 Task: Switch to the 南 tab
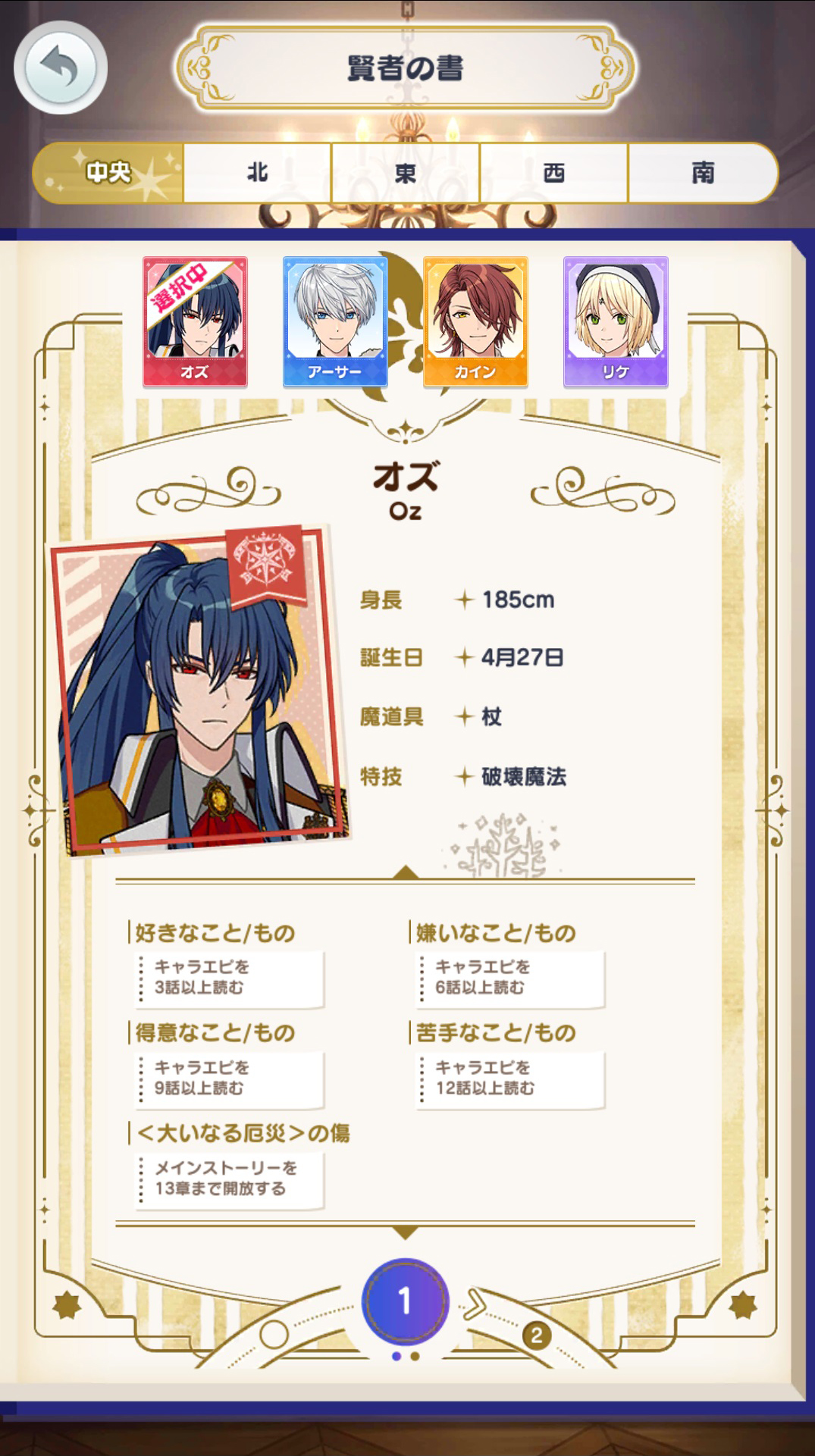click(703, 173)
